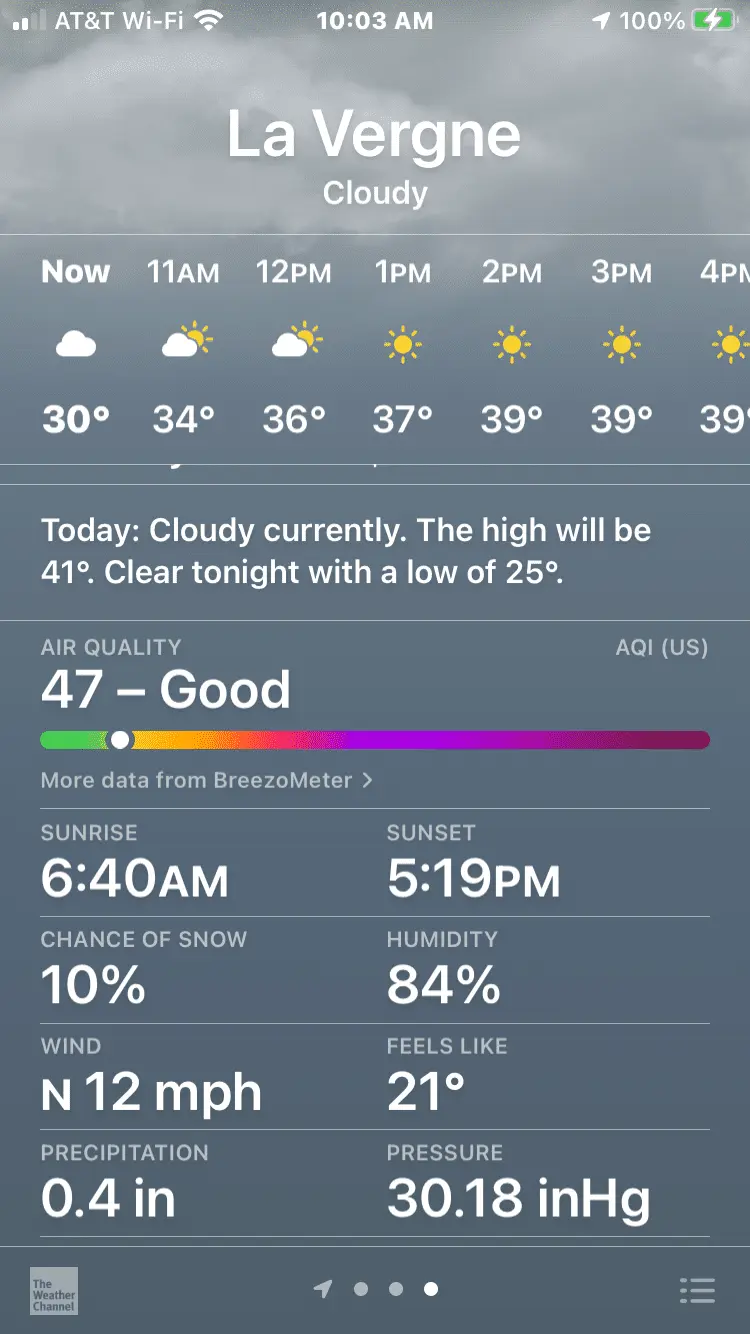
Task: Open The Weather Channel attribution logo
Action: tap(54, 1290)
